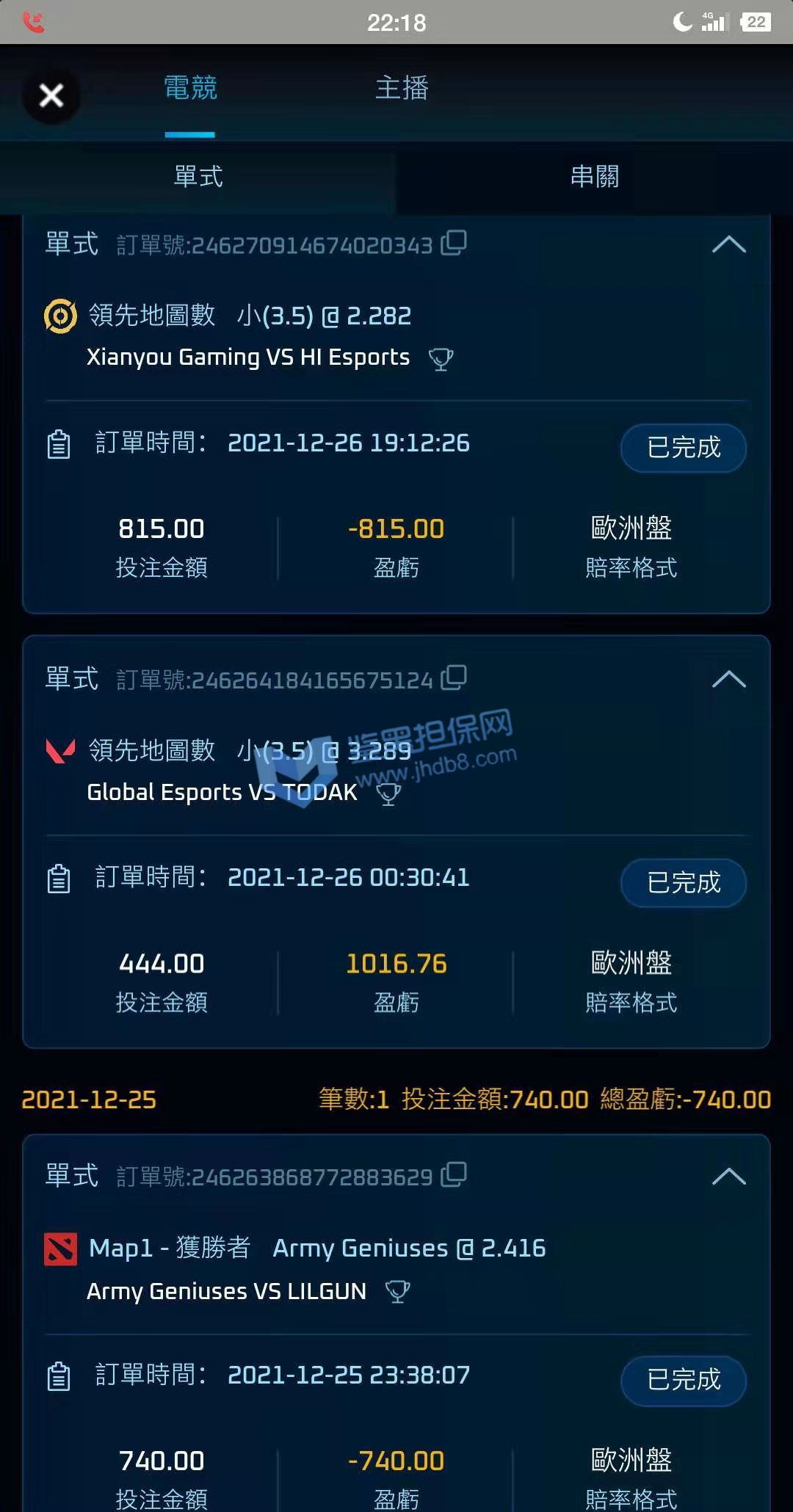Switch to the 主播 tab
The height and width of the screenshot is (1512, 793).
(x=402, y=88)
